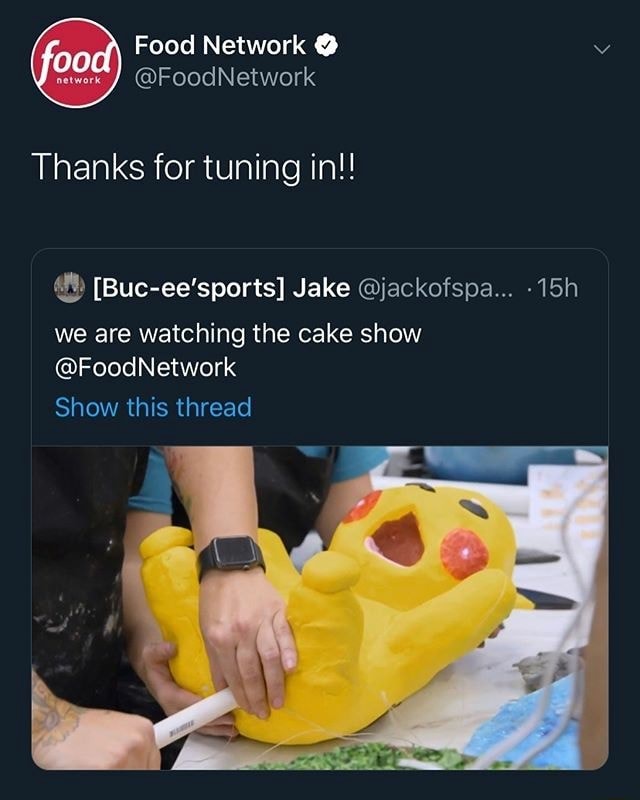This screenshot has height=800, width=640.
Task: View the Pikachu cake photo
Action: click(x=320, y=607)
